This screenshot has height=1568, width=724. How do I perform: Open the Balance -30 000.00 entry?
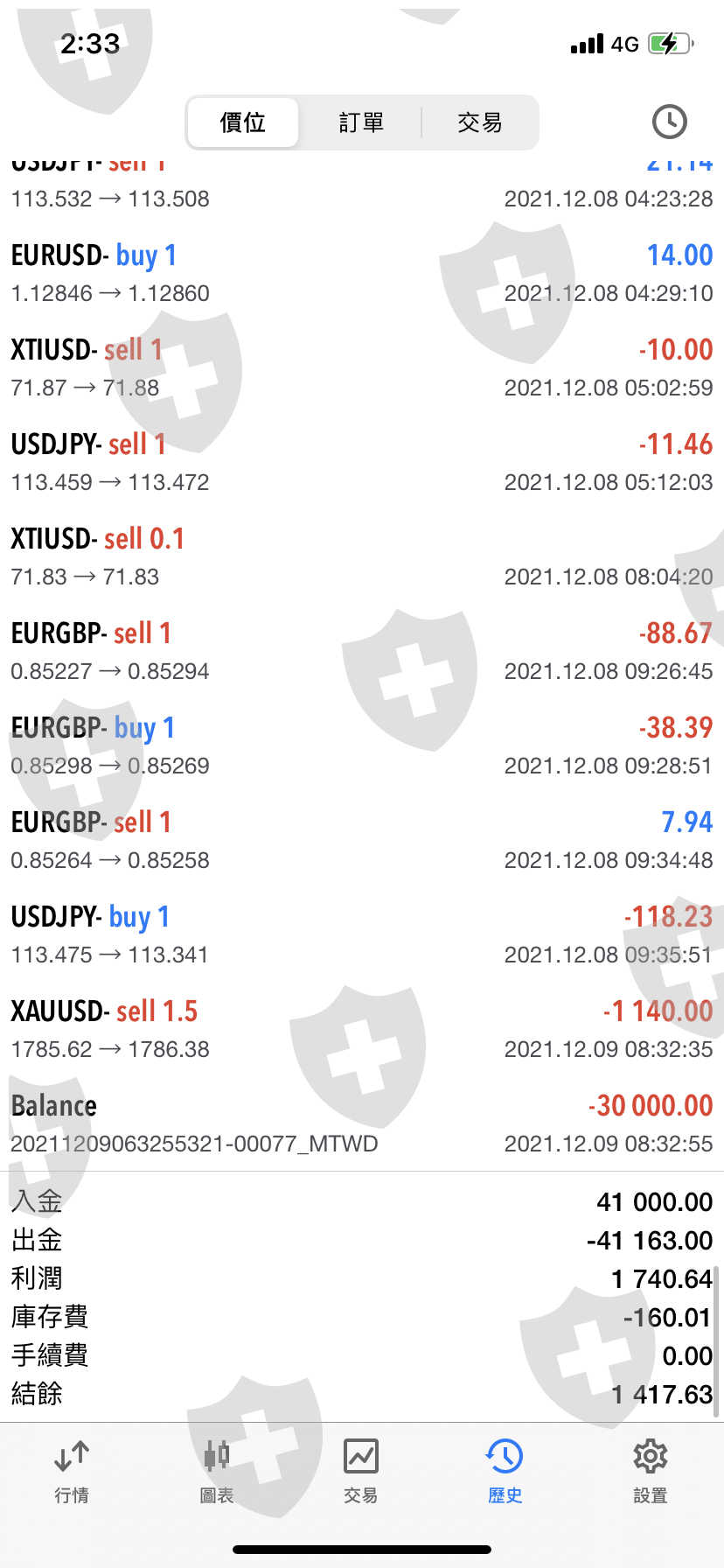[362, 1123]
